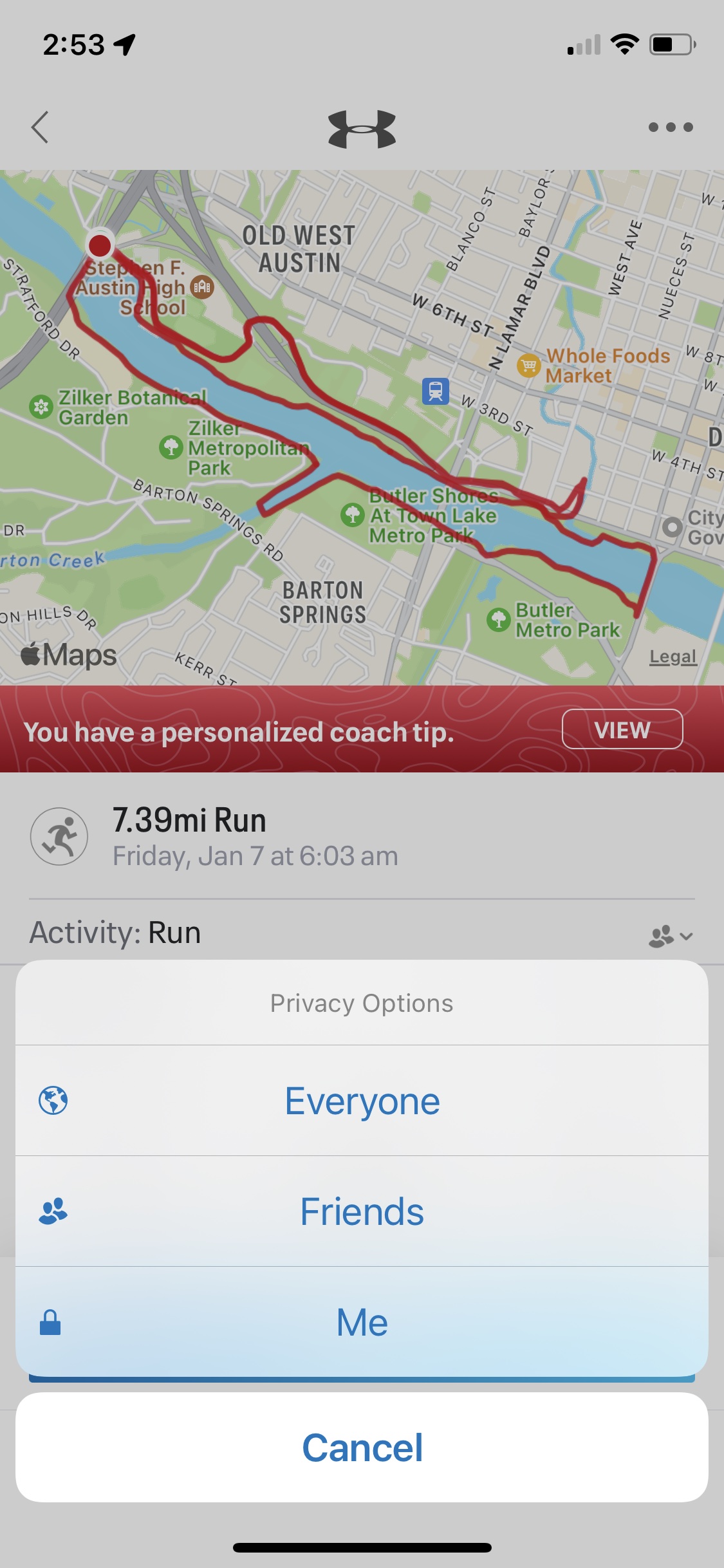This screenshot has width=724, height=1568.
Task: Select the Everyone privacy option
Action: pos(362,1101)
